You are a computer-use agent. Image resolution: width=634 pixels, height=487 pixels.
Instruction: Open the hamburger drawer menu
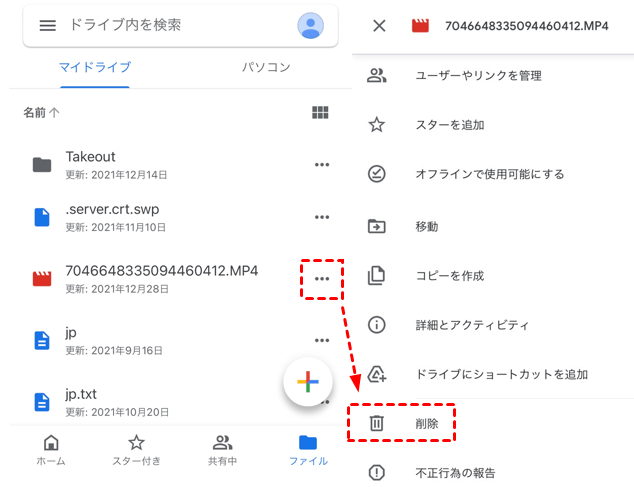click(x=47, y=25)
